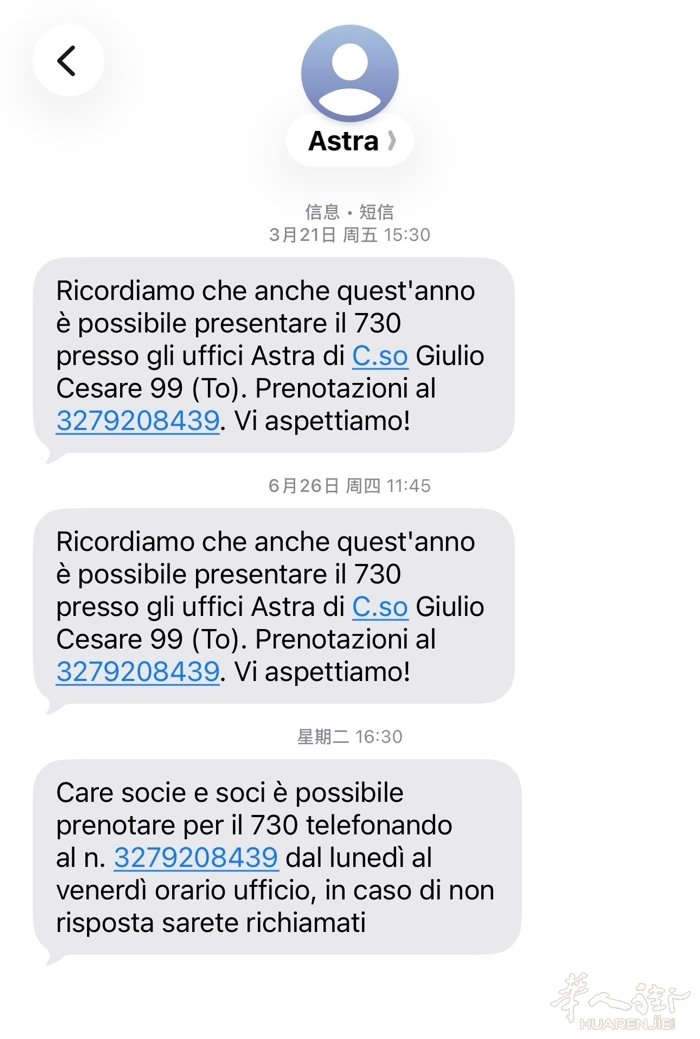Go back to the messages list
Image resolution: width=700 pixels, height=1039 pixels.
point(67,61)
